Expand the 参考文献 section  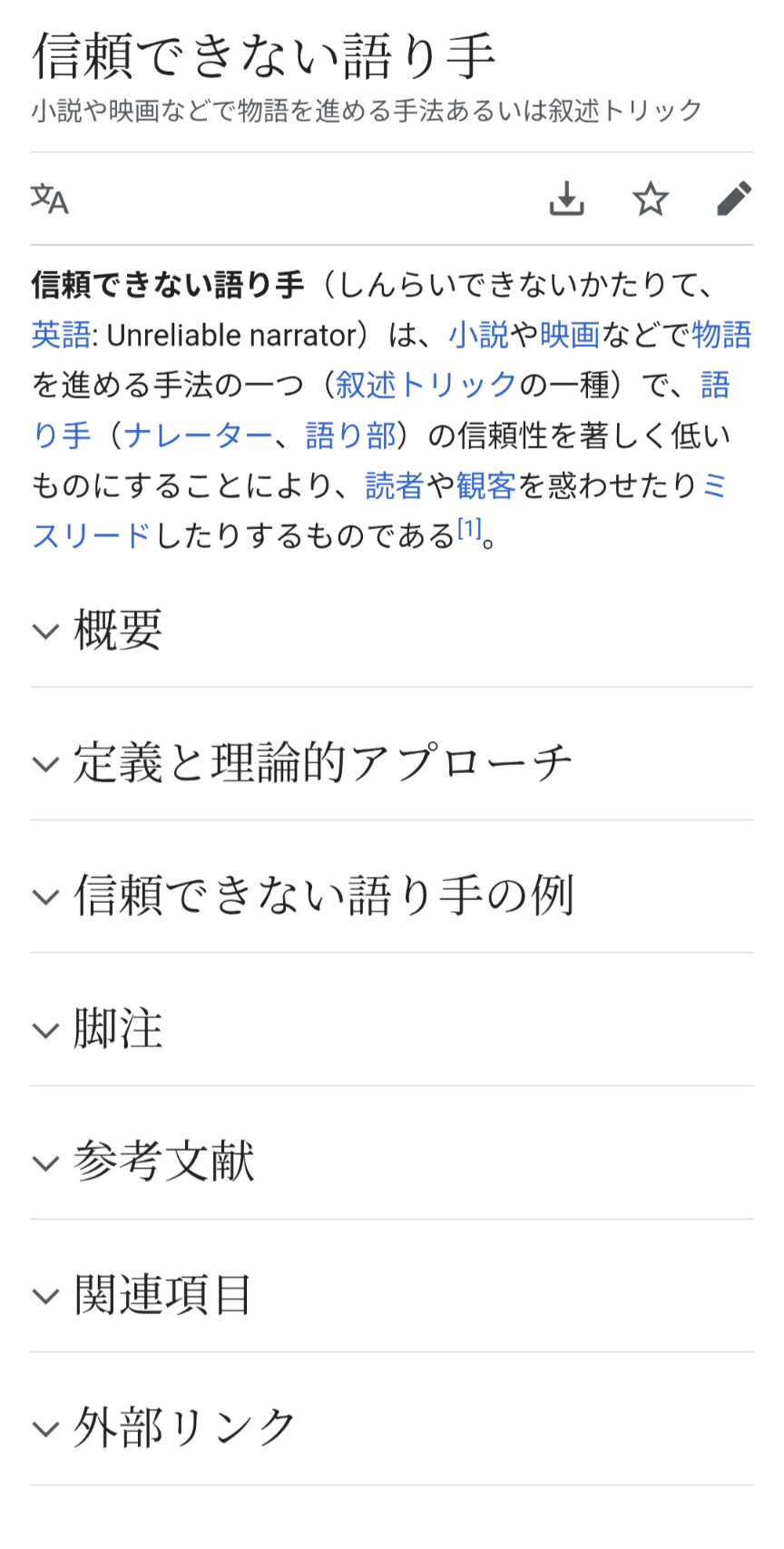coord(163,1162)
